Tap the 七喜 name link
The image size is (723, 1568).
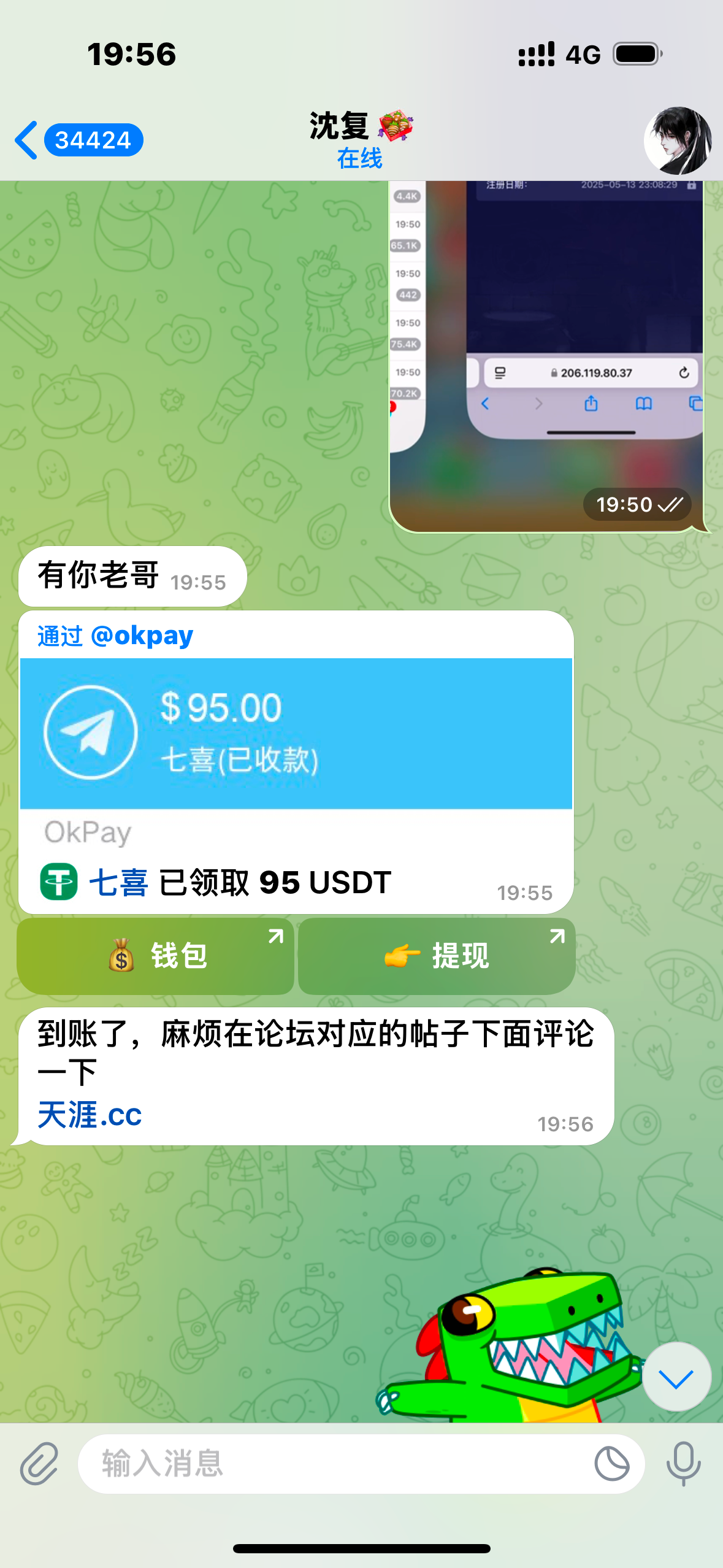point(118,883)
